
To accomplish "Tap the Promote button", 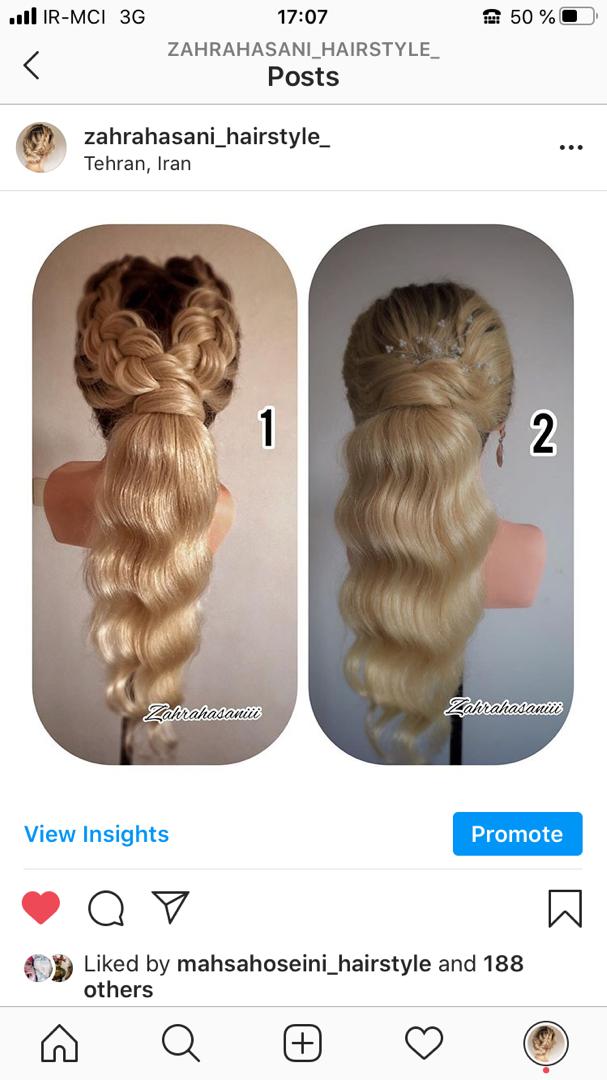I will pyautogui.click(x=517, y=834).
